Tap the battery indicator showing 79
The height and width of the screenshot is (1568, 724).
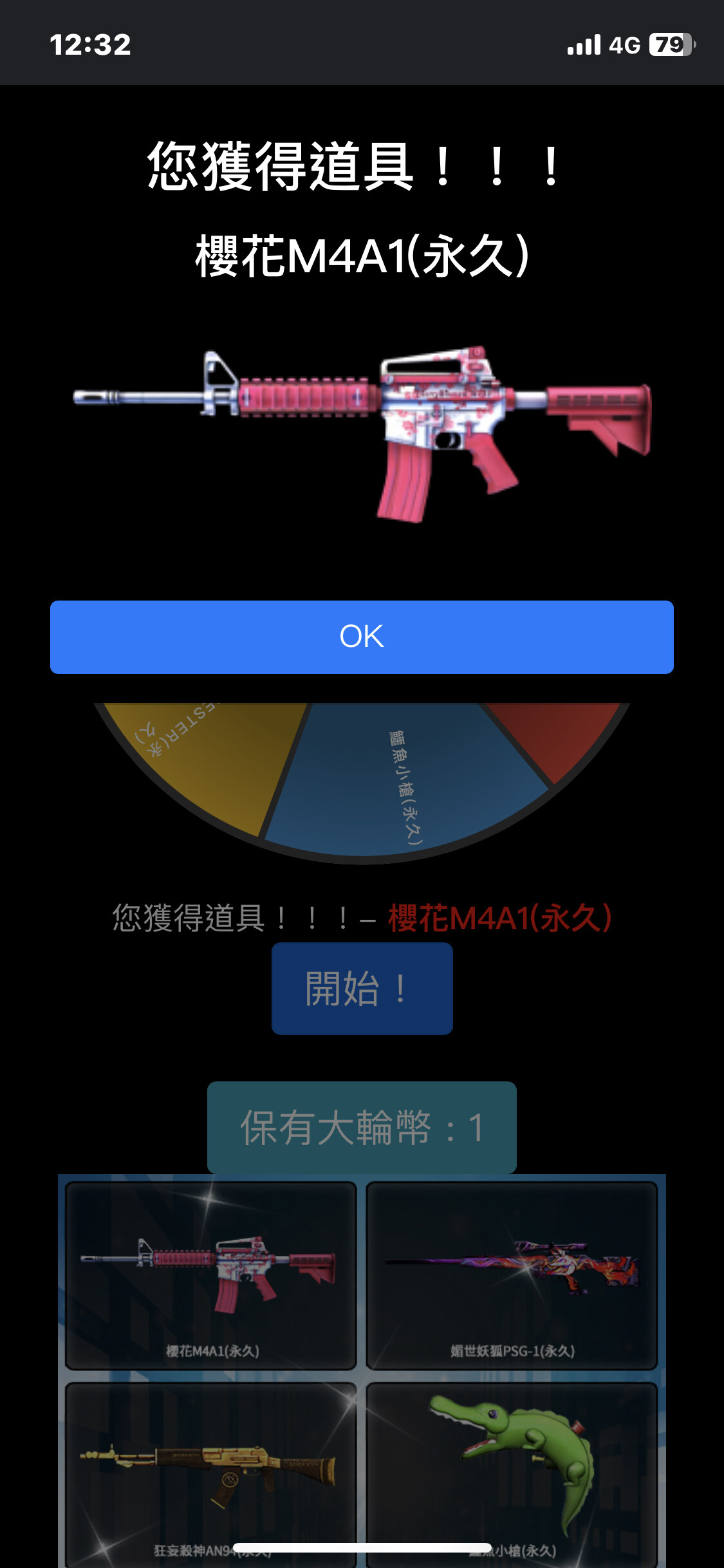point(667,44)
